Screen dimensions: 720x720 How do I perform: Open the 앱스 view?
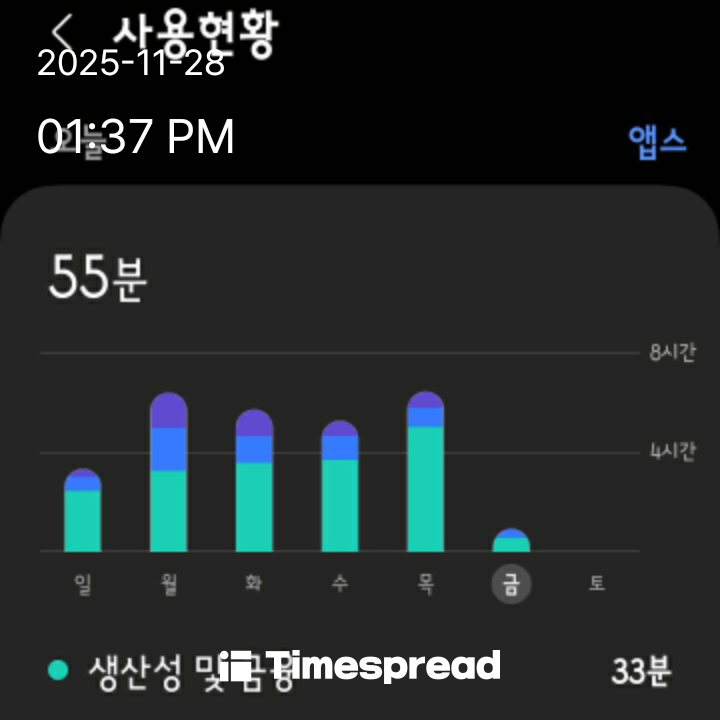(x=657, y=141)
